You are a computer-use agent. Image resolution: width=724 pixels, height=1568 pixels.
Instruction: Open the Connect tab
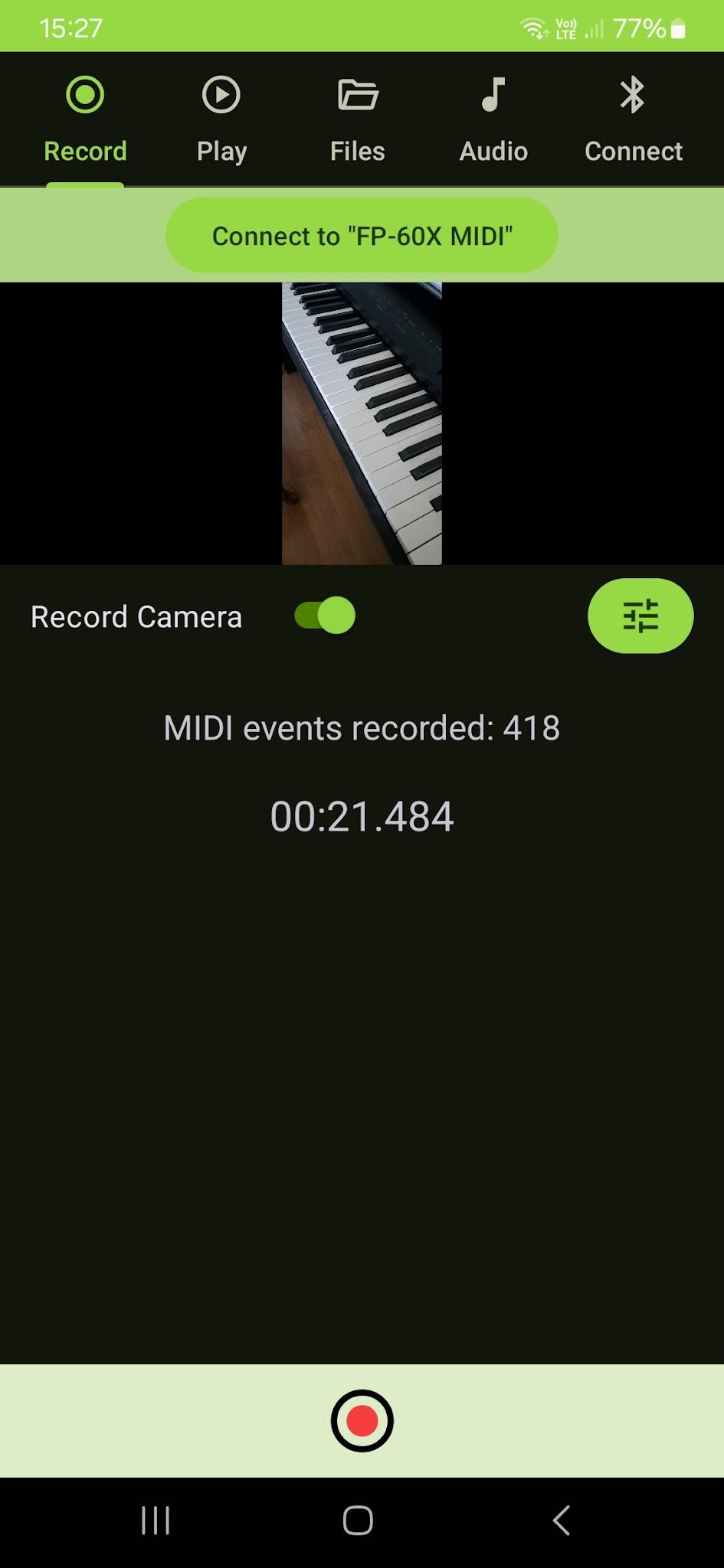tap(633, 122)
